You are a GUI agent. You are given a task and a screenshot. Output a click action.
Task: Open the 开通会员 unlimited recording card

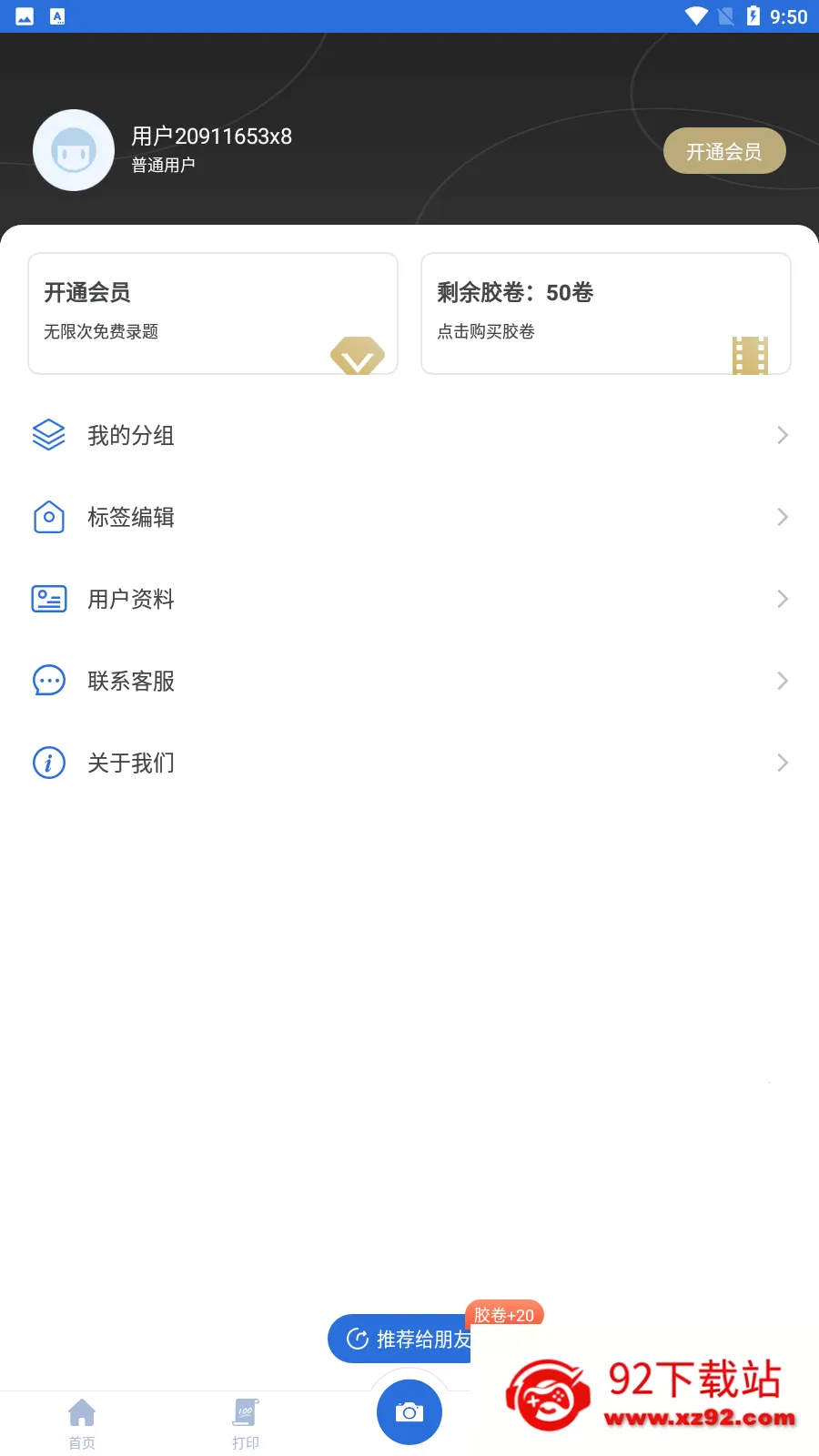(x=213, y=313)
